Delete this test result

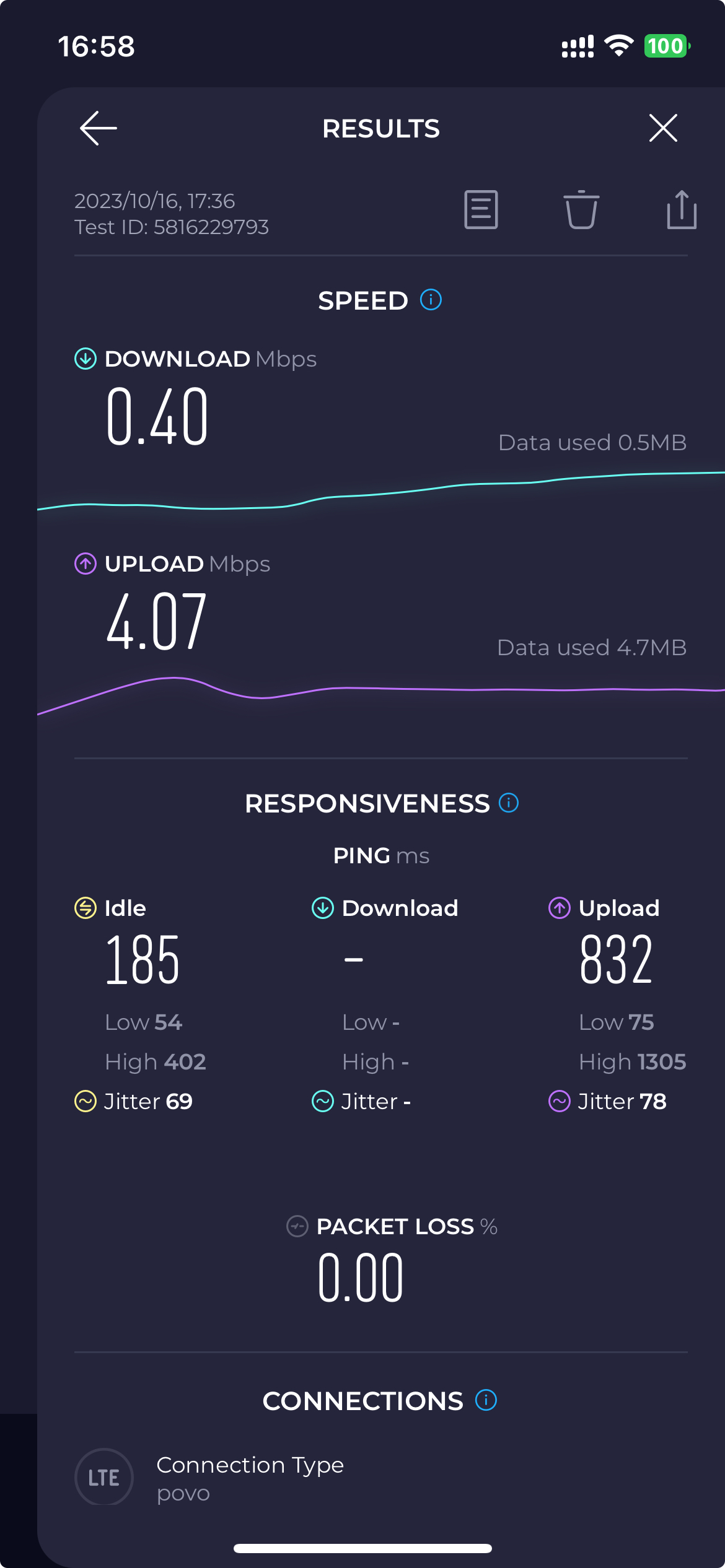581,210
